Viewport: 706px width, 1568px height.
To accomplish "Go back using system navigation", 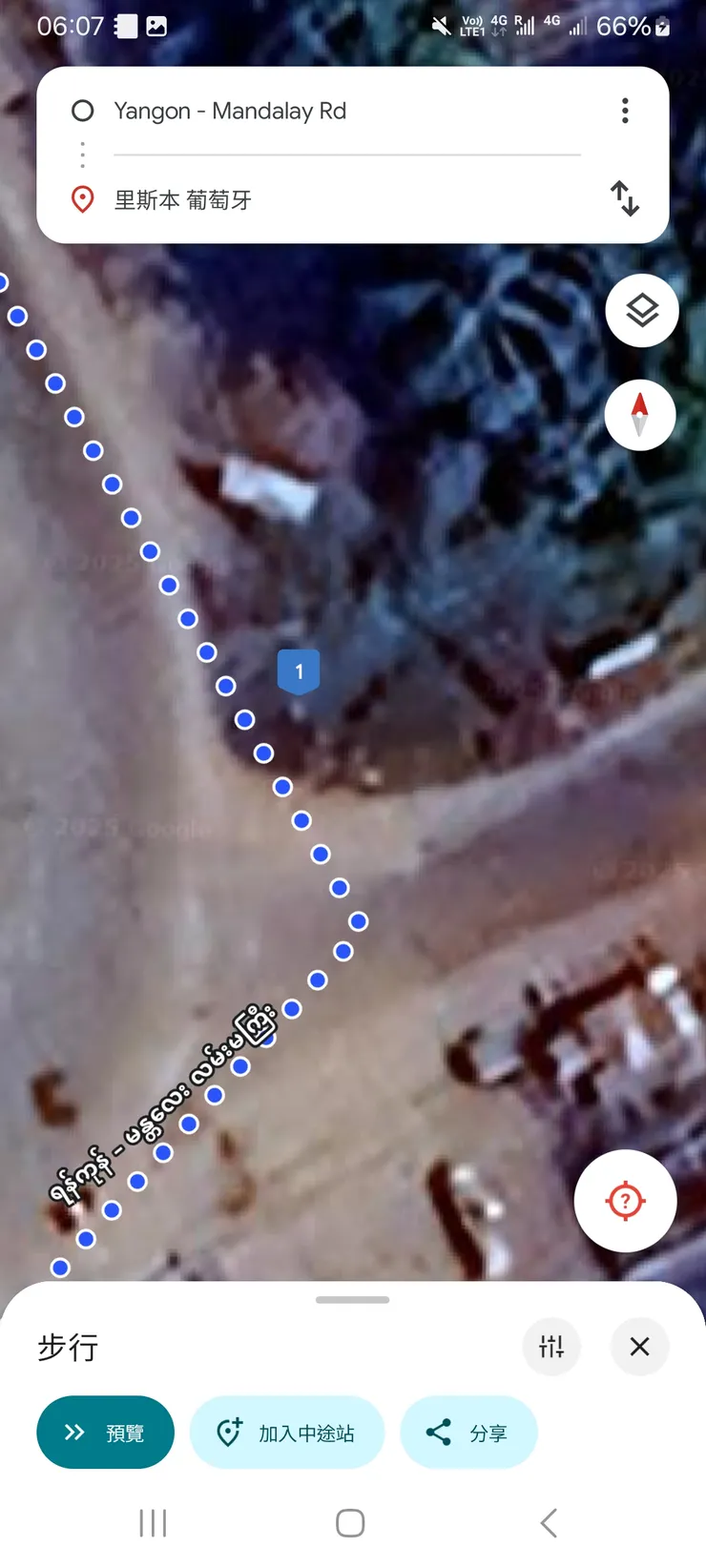I will pos(549,1523).
